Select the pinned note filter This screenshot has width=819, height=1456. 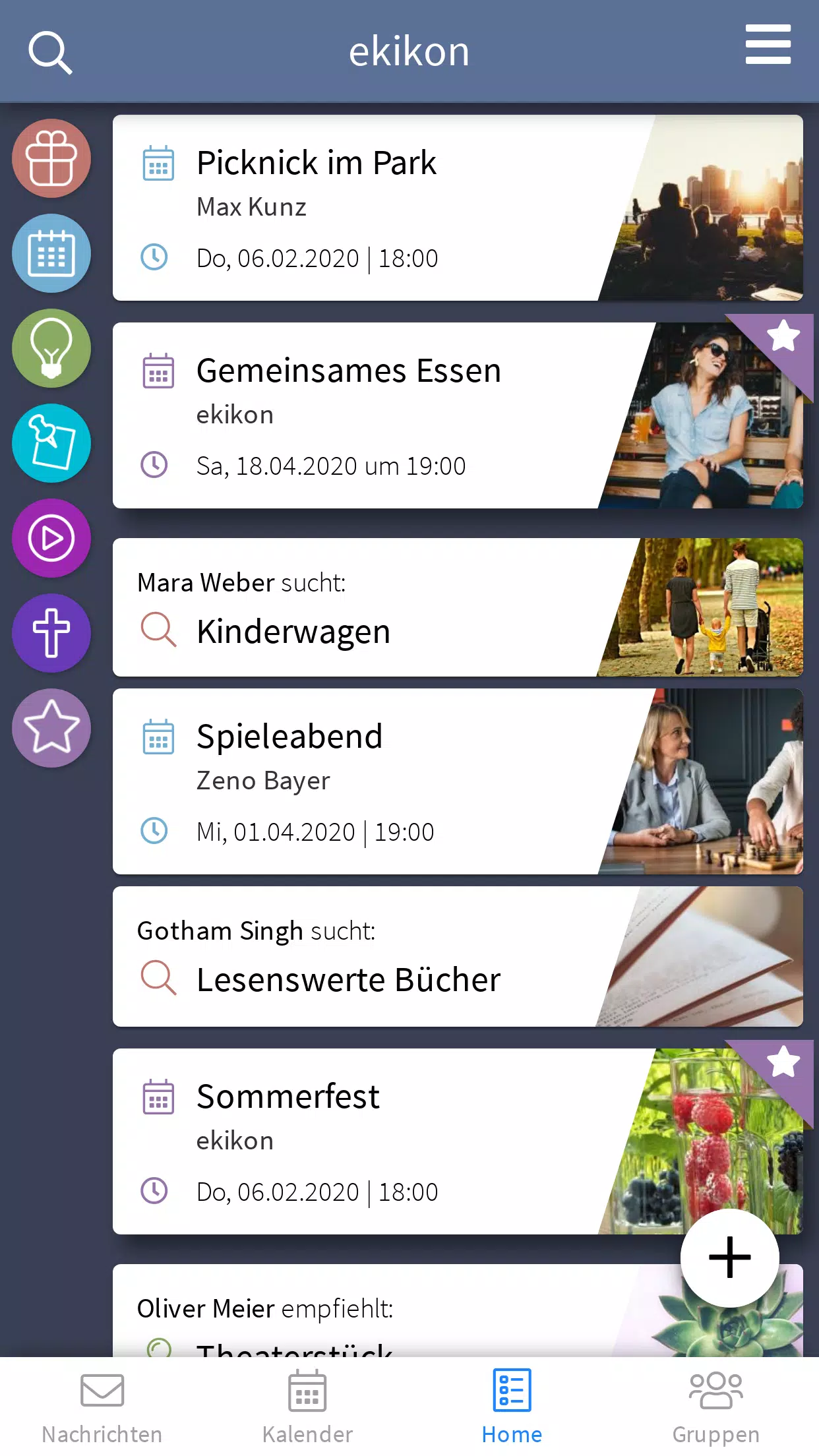point(51,443)
